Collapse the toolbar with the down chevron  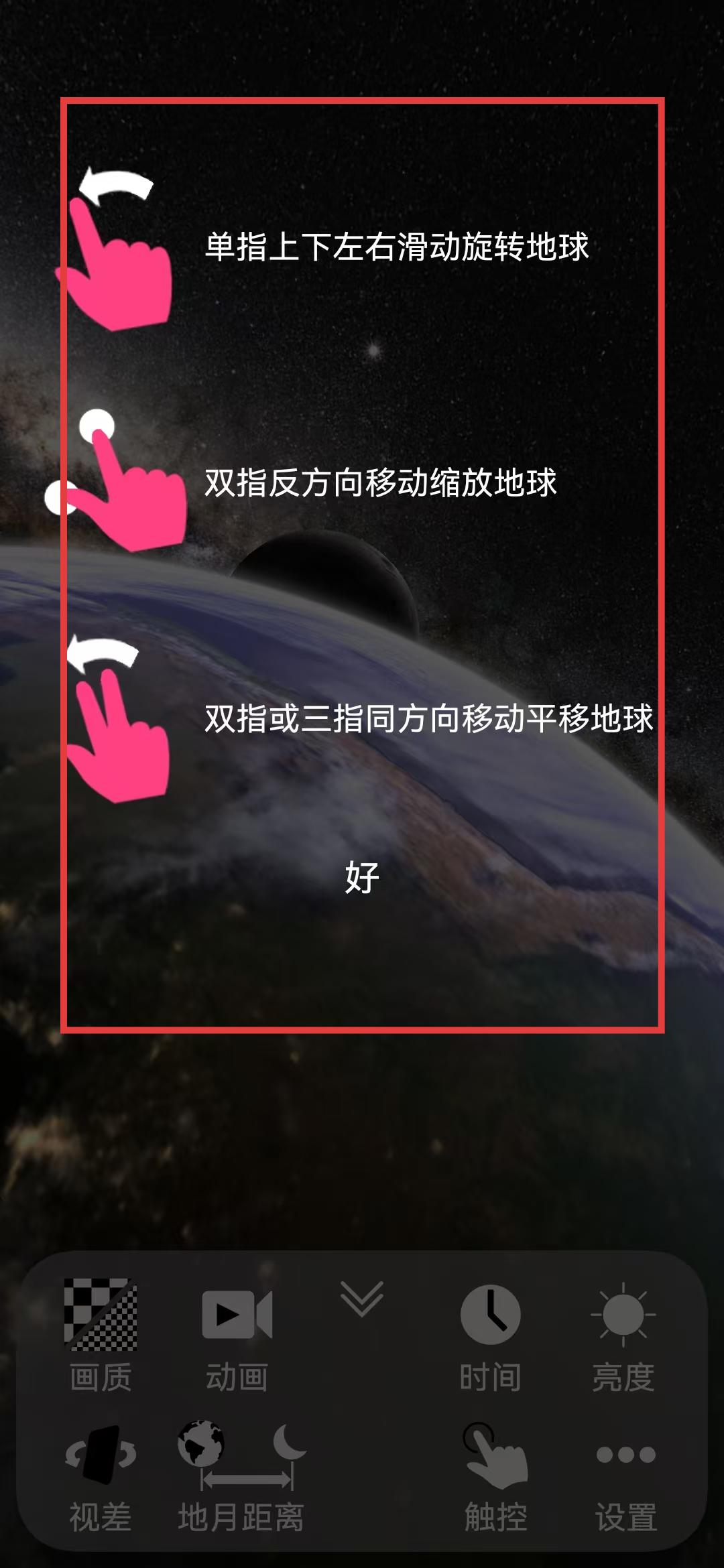click(362, 1299)
